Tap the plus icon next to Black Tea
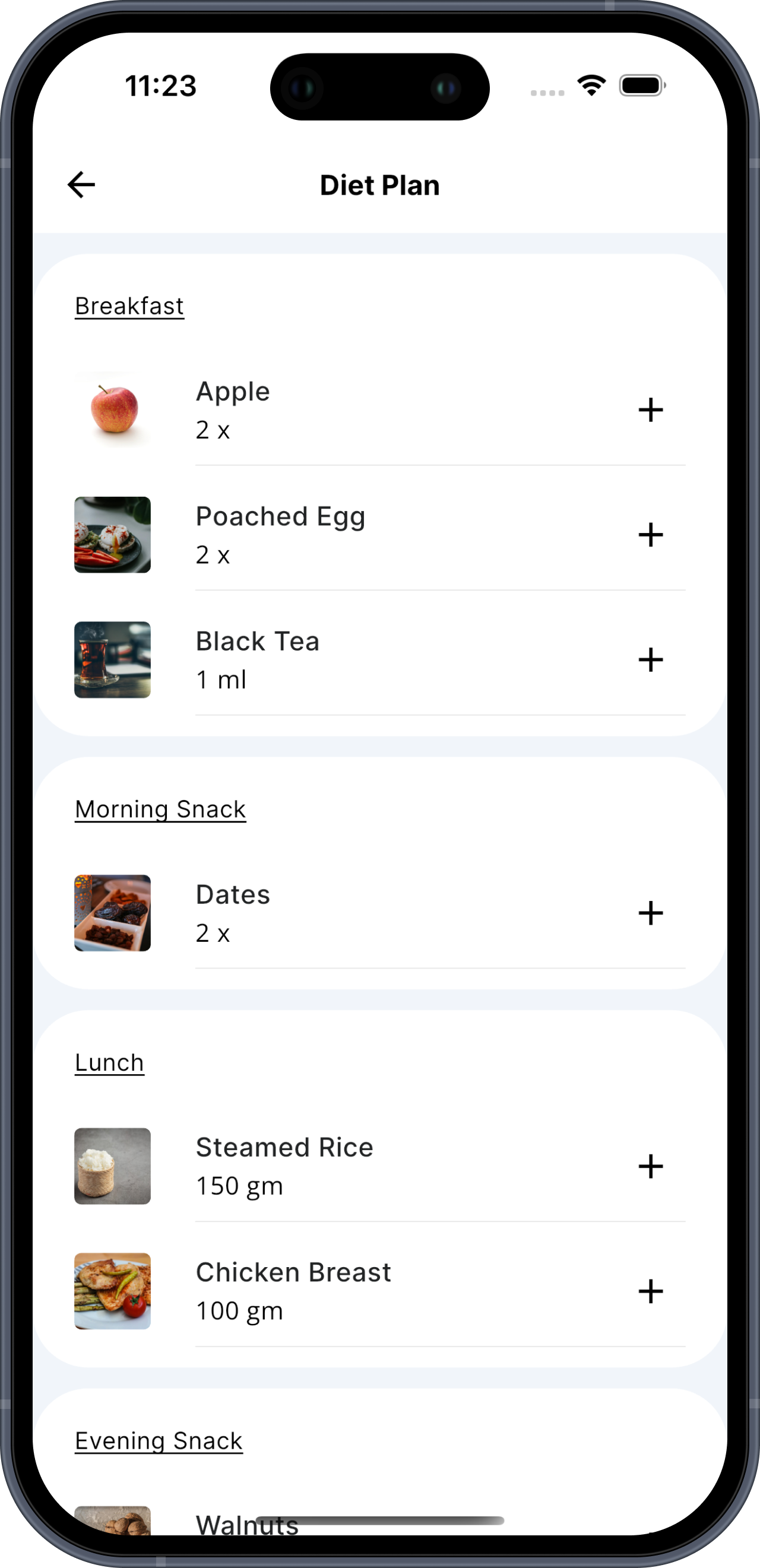The width and height of the screenshot is (760, 1568). click(651, 659)
